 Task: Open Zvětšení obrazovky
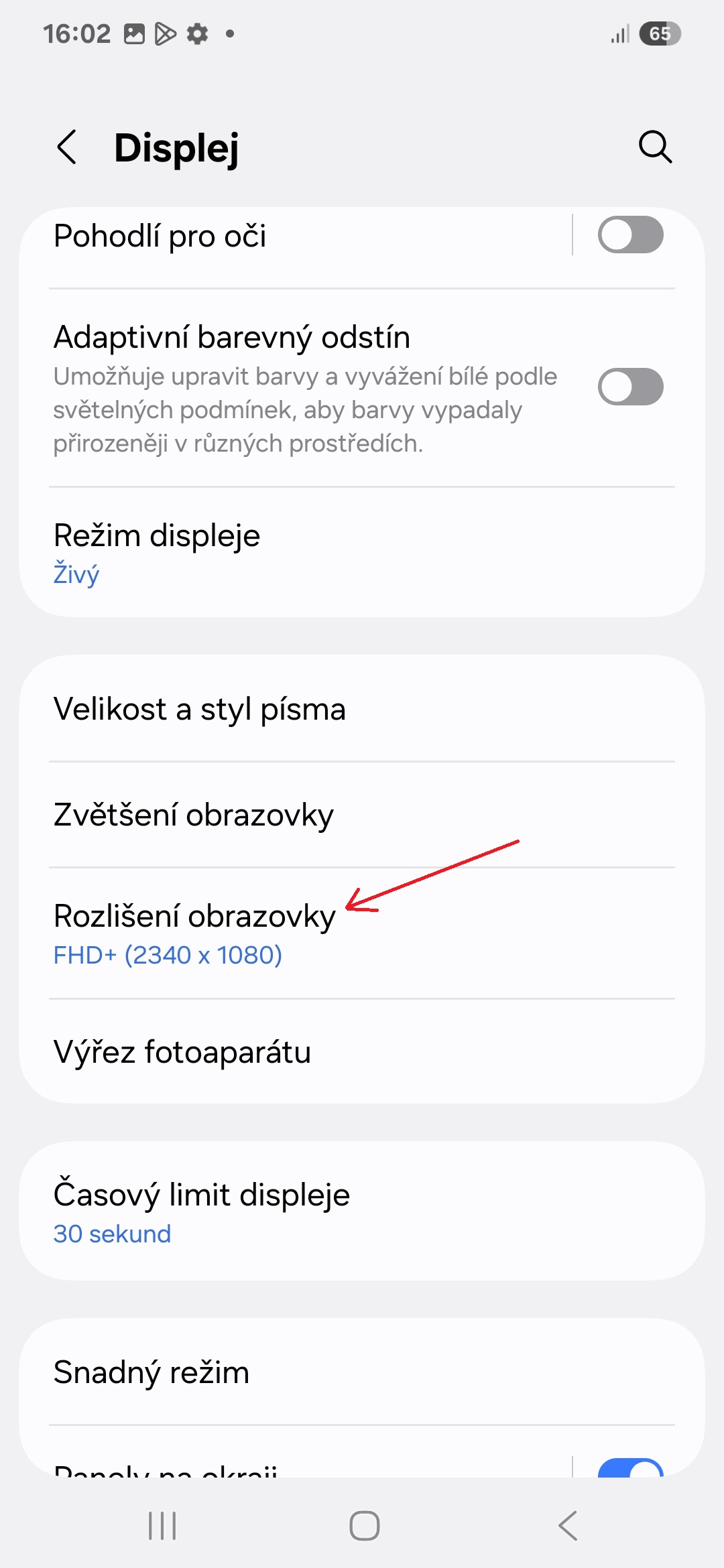click(362, 815)
